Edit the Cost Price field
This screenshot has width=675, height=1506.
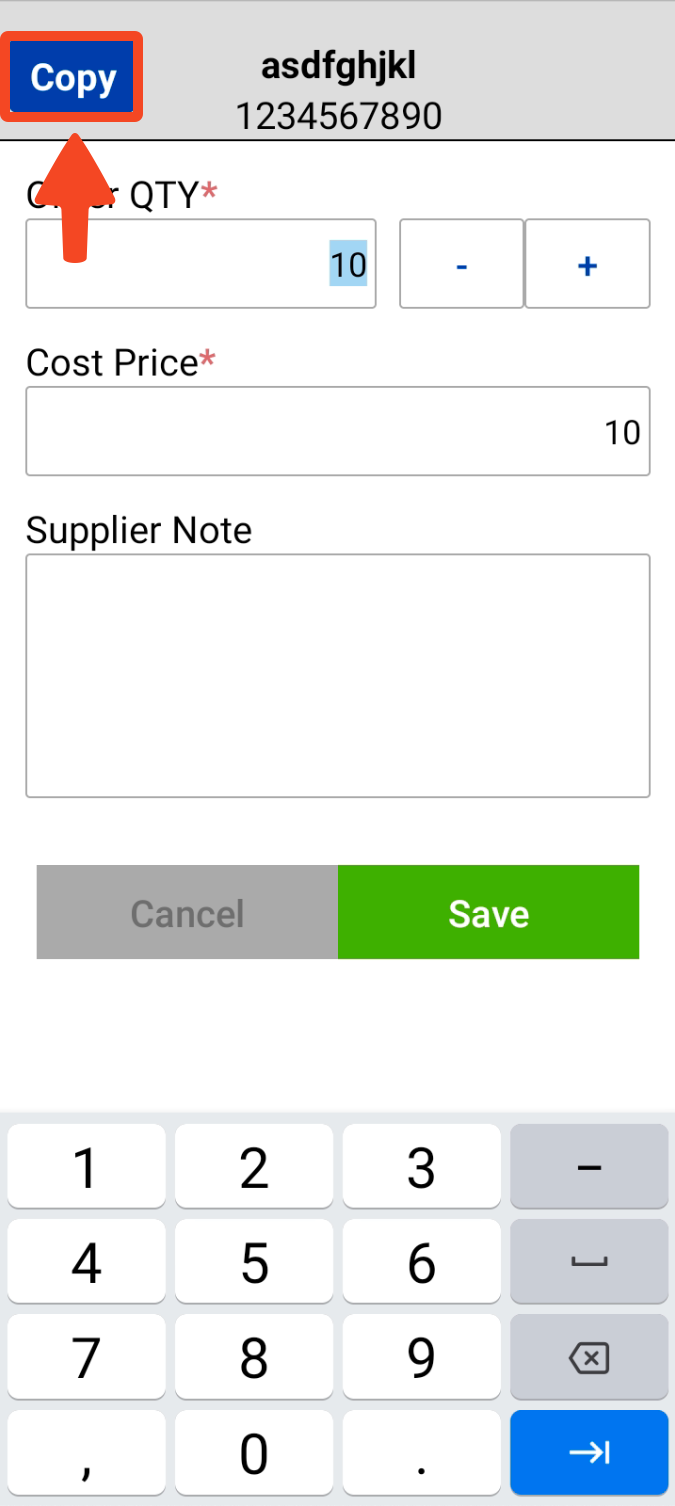click(338, 431)
